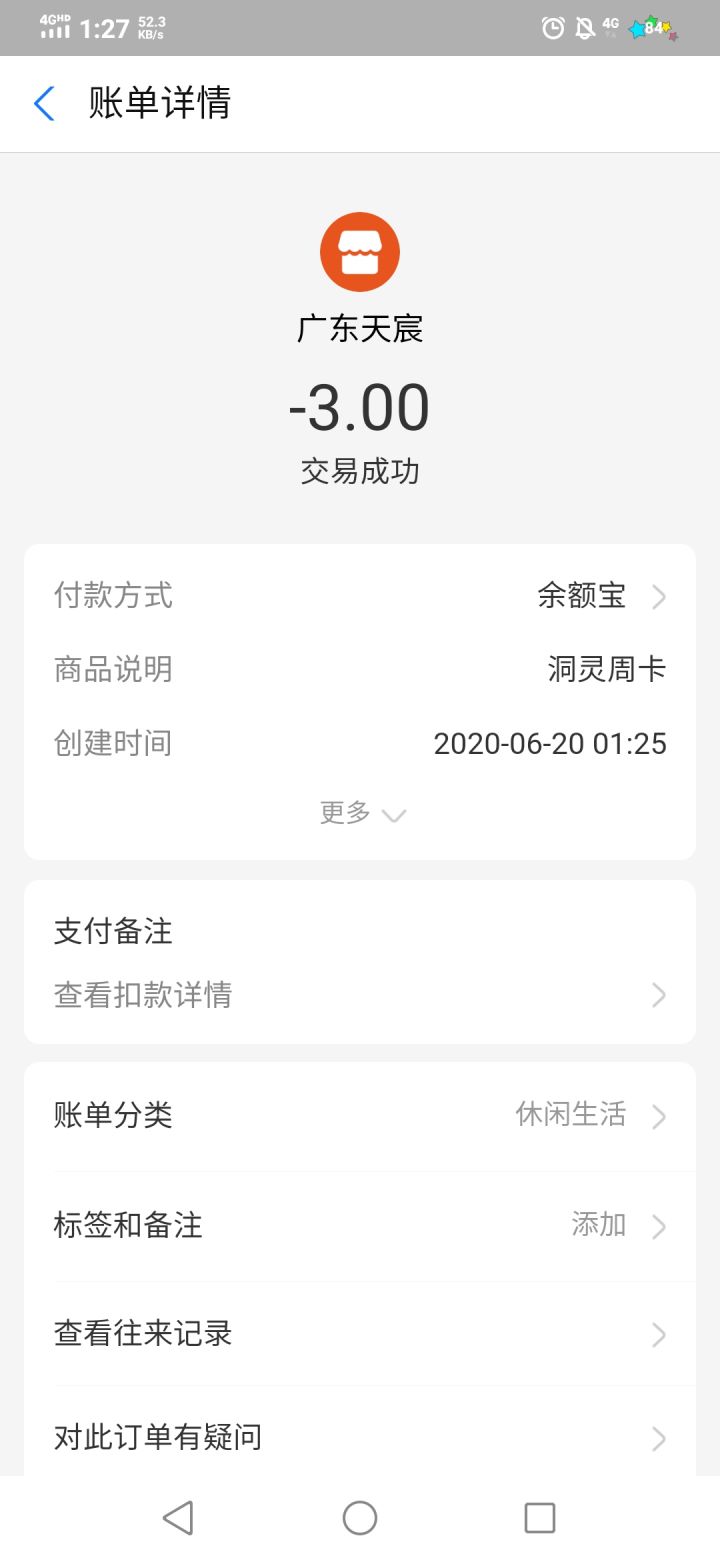Click 添加 to add tags and notes

(x=597, y=1224)
